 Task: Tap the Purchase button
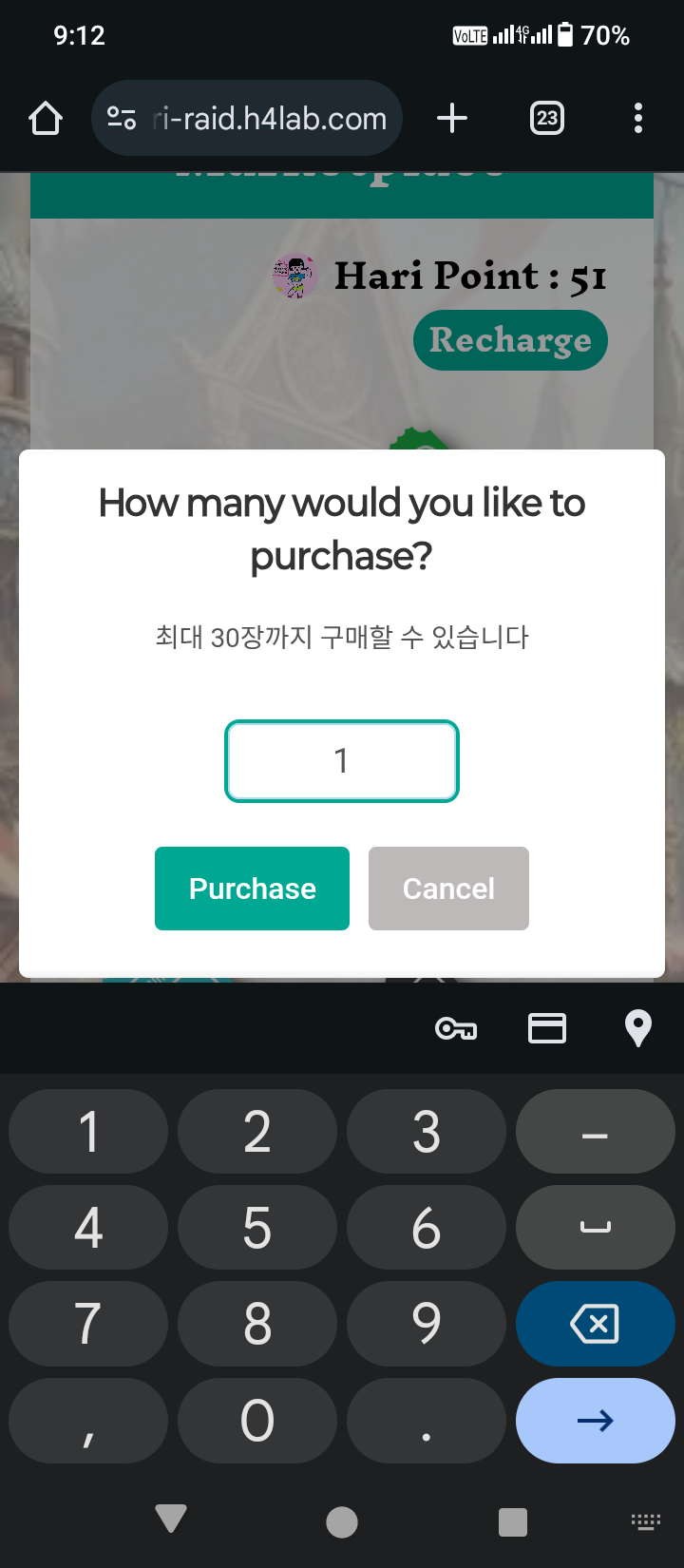click(252, 889)
